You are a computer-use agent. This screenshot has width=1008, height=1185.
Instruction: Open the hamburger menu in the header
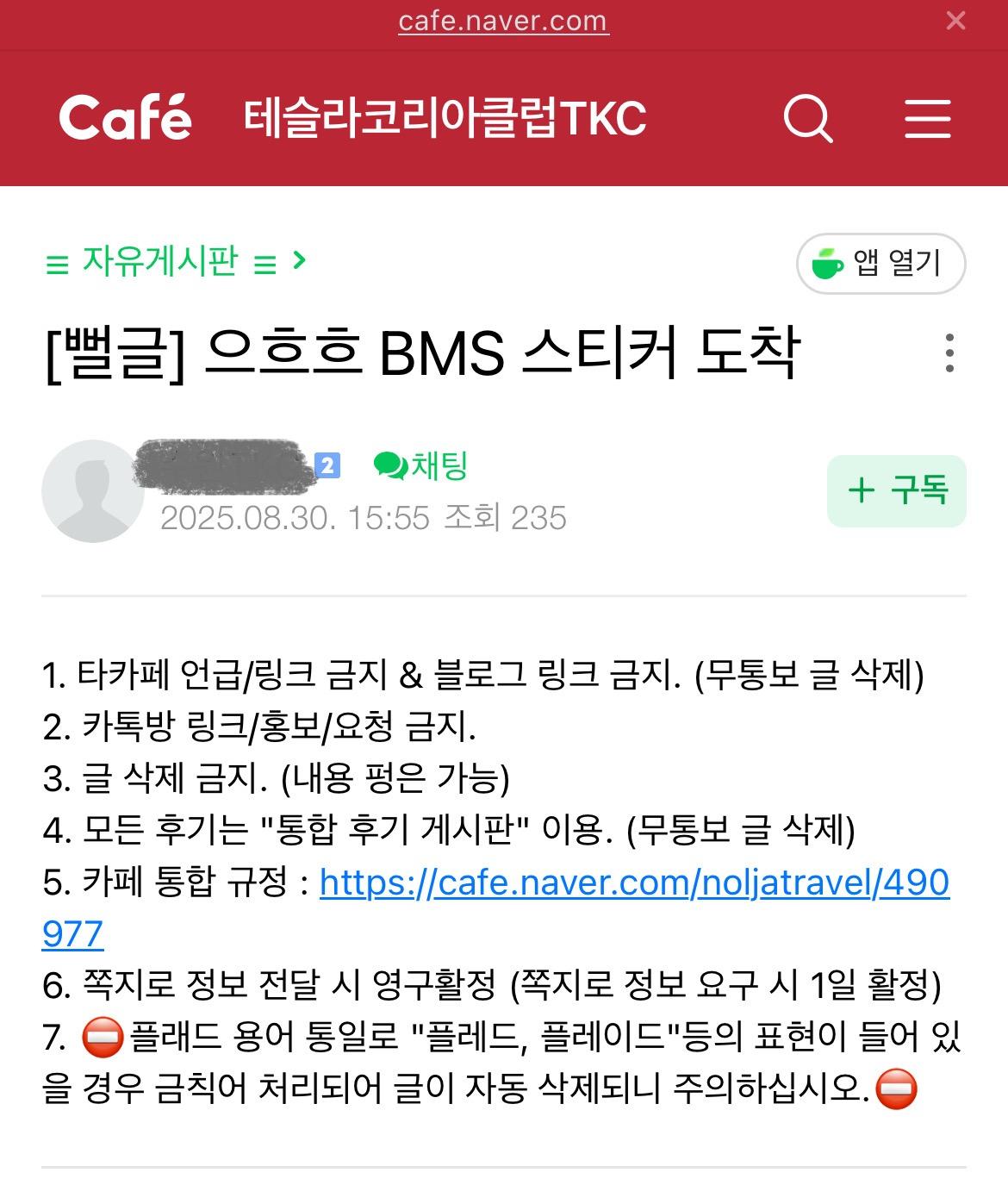click(928, 119)
